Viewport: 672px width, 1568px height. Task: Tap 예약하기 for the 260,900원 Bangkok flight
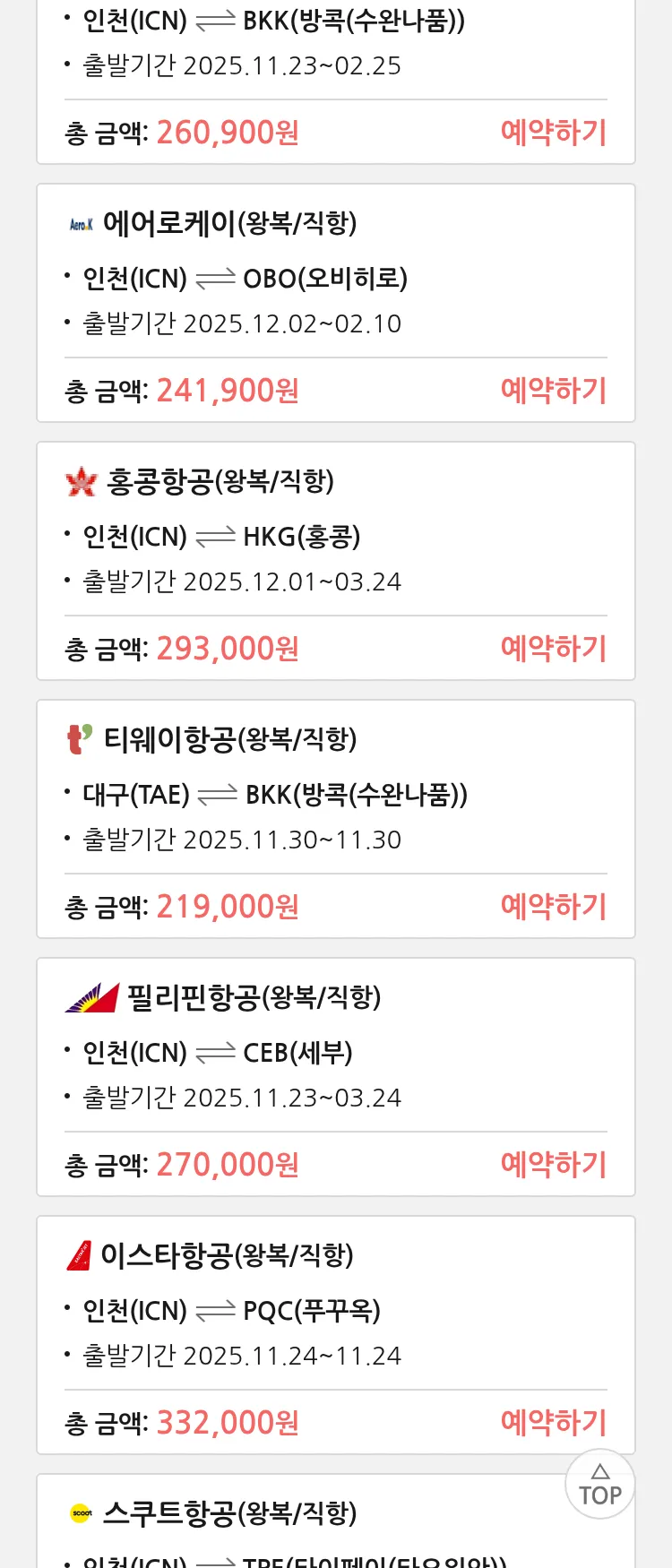point(553,133)
